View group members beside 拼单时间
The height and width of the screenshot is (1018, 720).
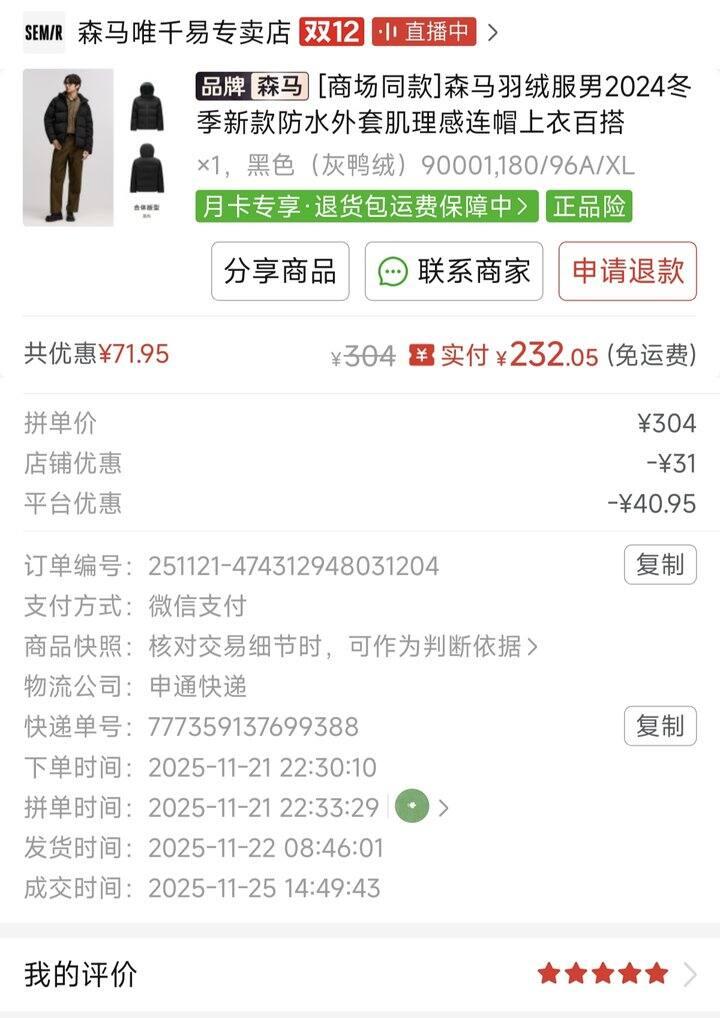[x=420, y=806]
